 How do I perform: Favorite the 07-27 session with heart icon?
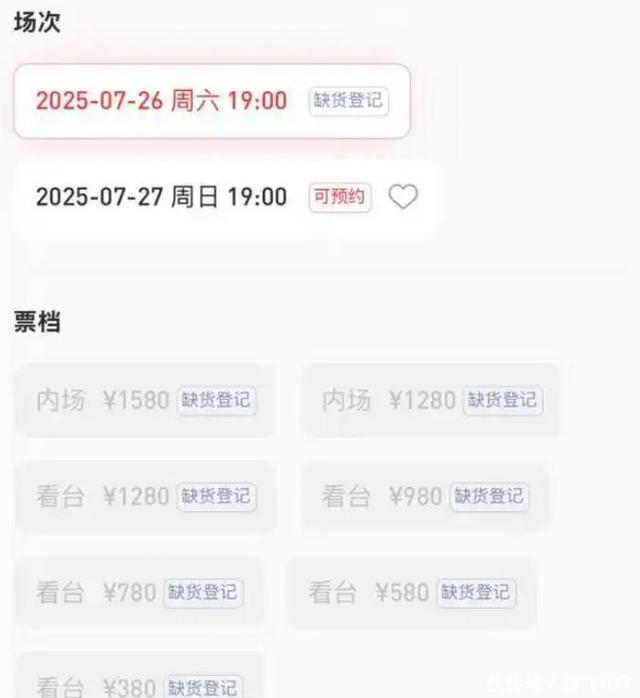click(x=402, y=197)
